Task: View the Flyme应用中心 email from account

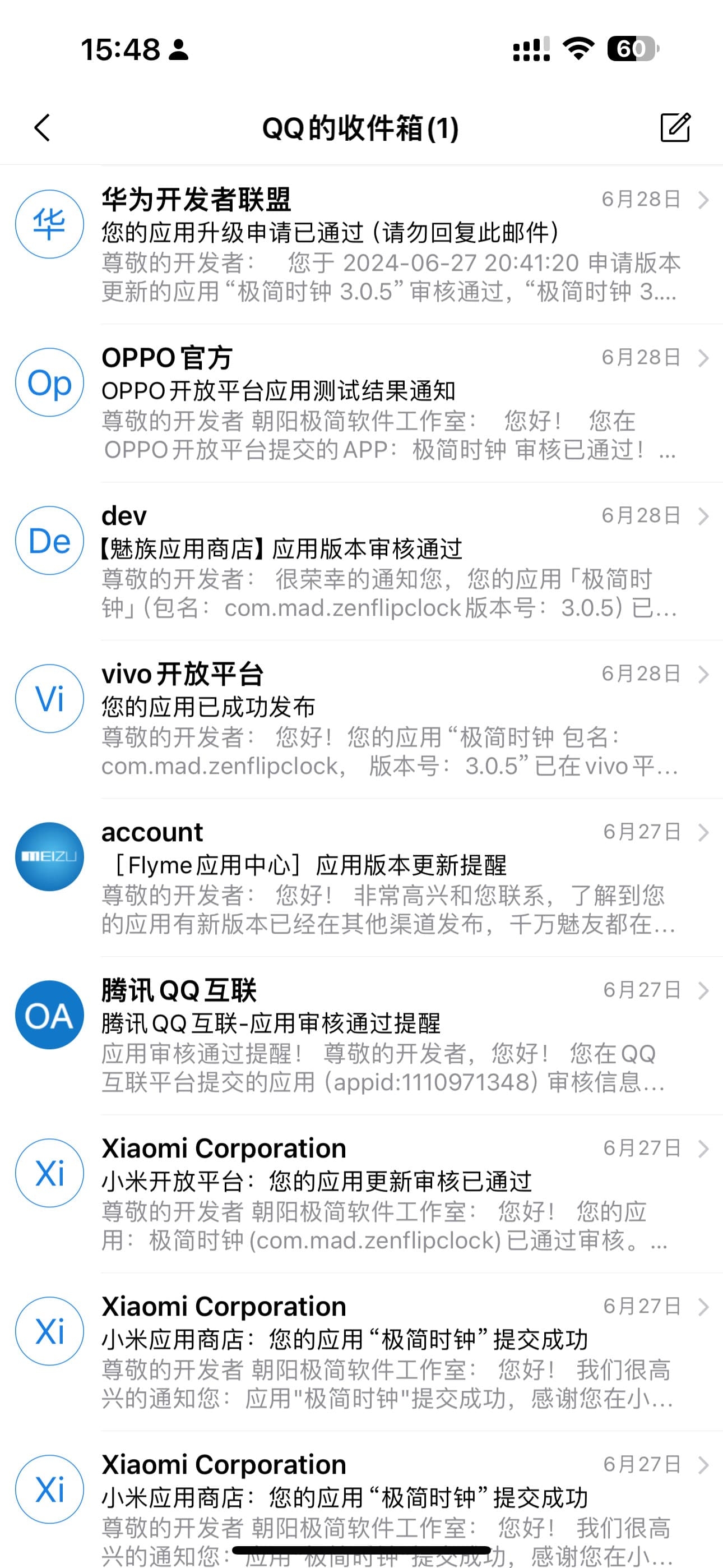Action: click(x=390, y=878)
